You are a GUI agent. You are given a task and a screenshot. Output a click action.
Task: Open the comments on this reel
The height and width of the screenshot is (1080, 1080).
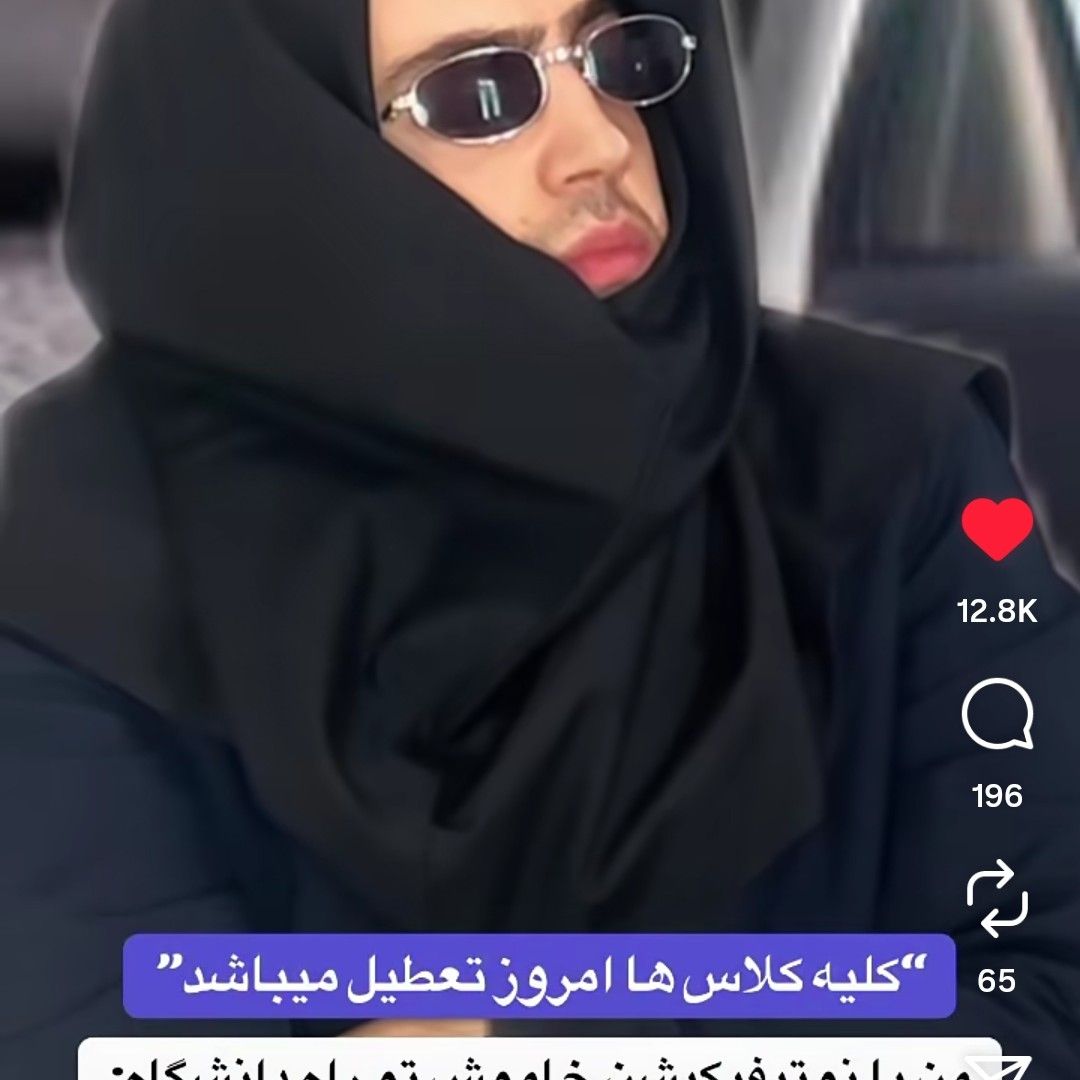997,714
